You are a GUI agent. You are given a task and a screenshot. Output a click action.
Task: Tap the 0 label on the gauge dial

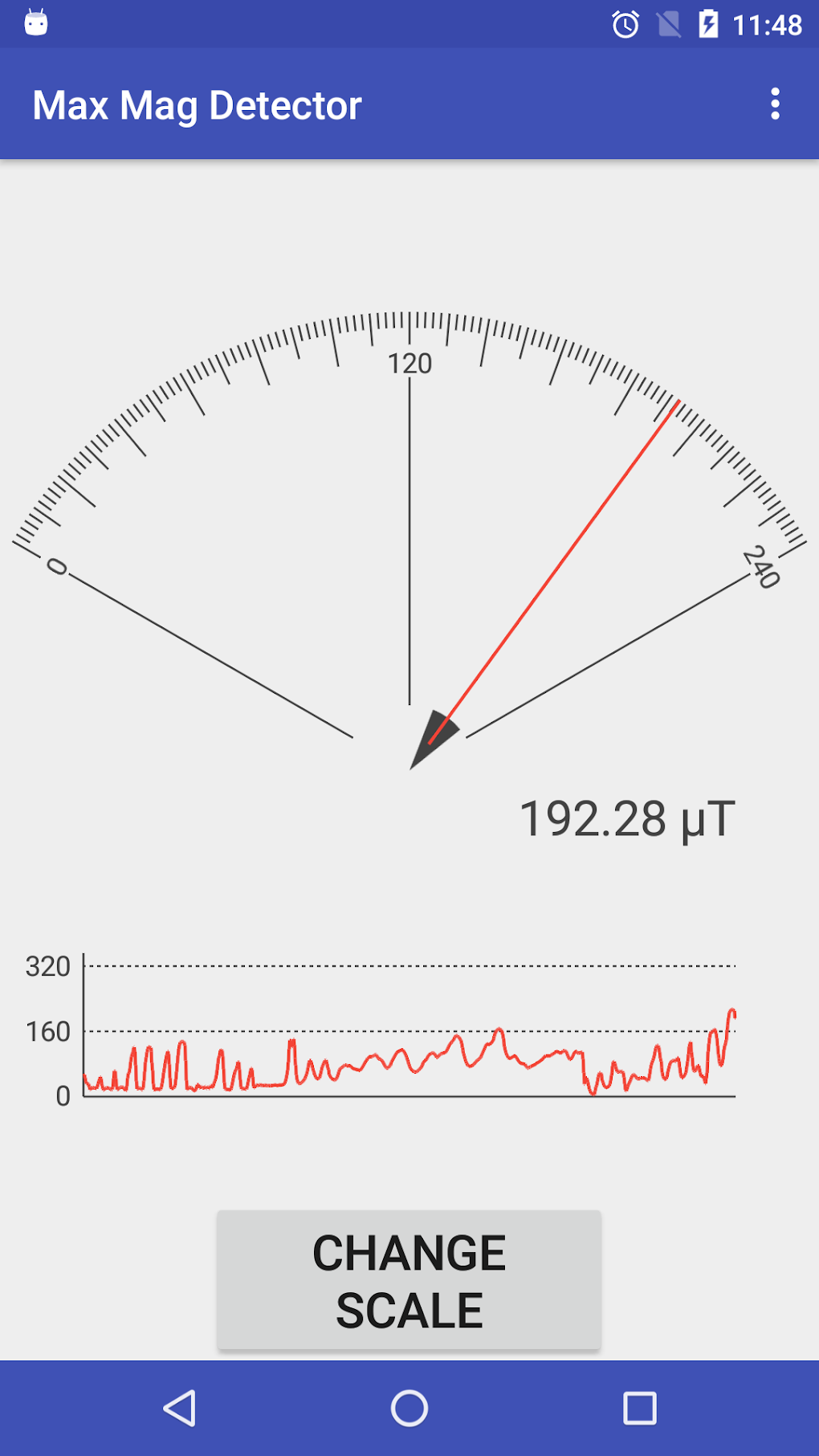[56, 567]
